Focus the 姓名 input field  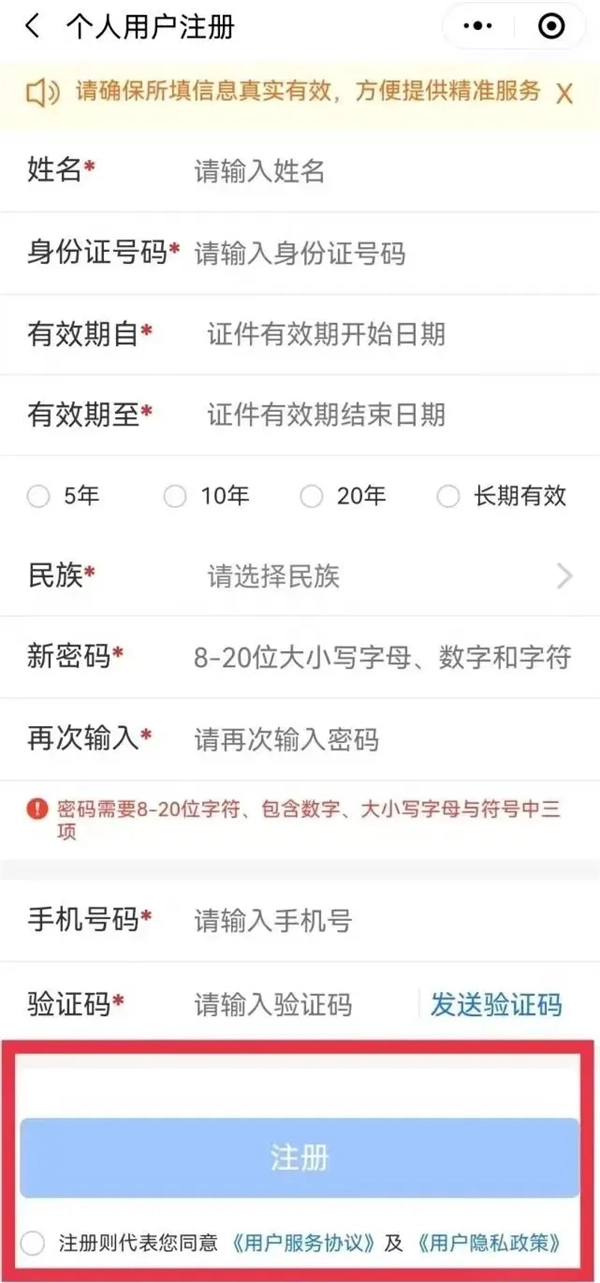click(380, 171)
